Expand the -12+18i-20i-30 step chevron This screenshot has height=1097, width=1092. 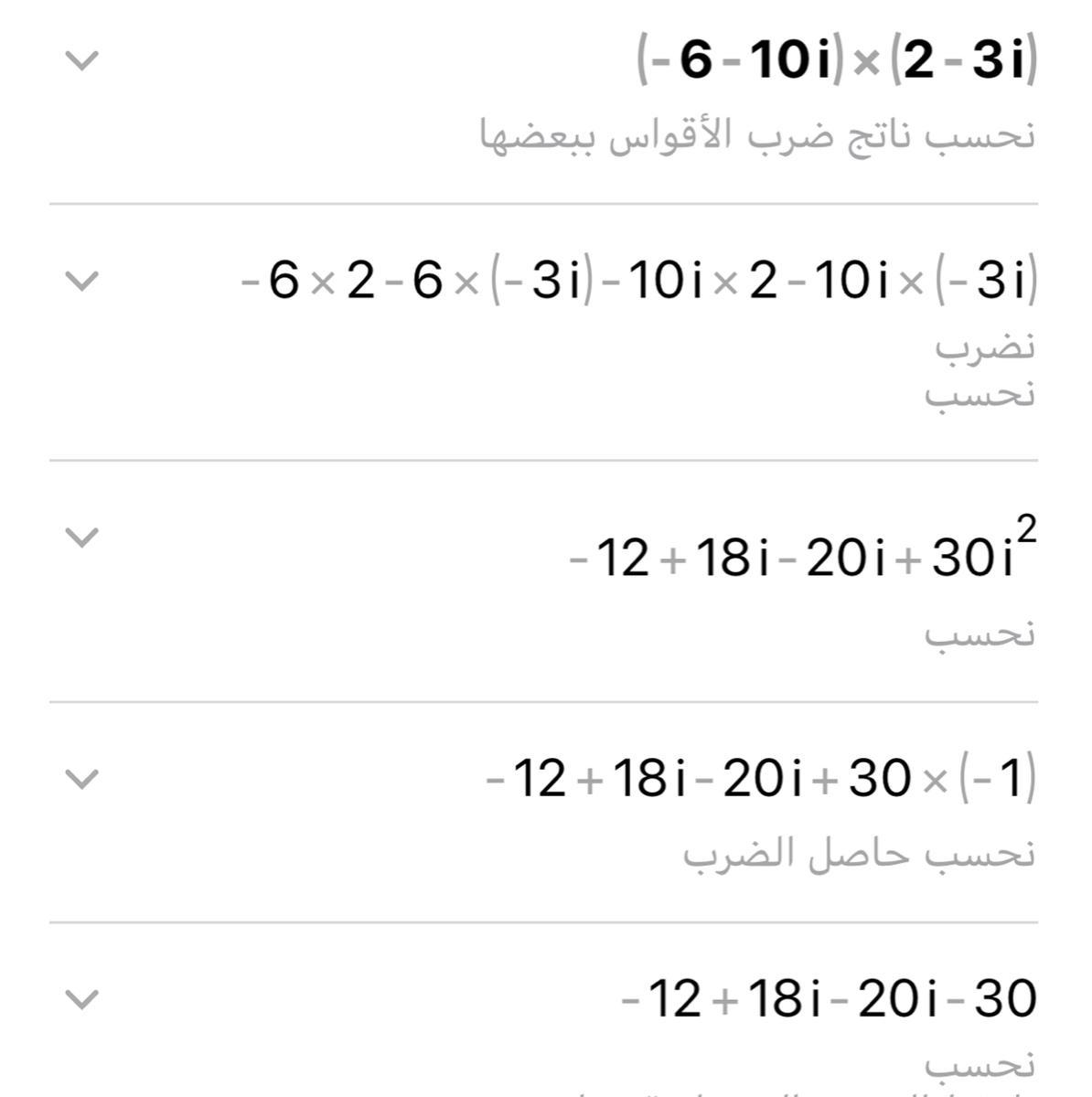tap(82, 999)
